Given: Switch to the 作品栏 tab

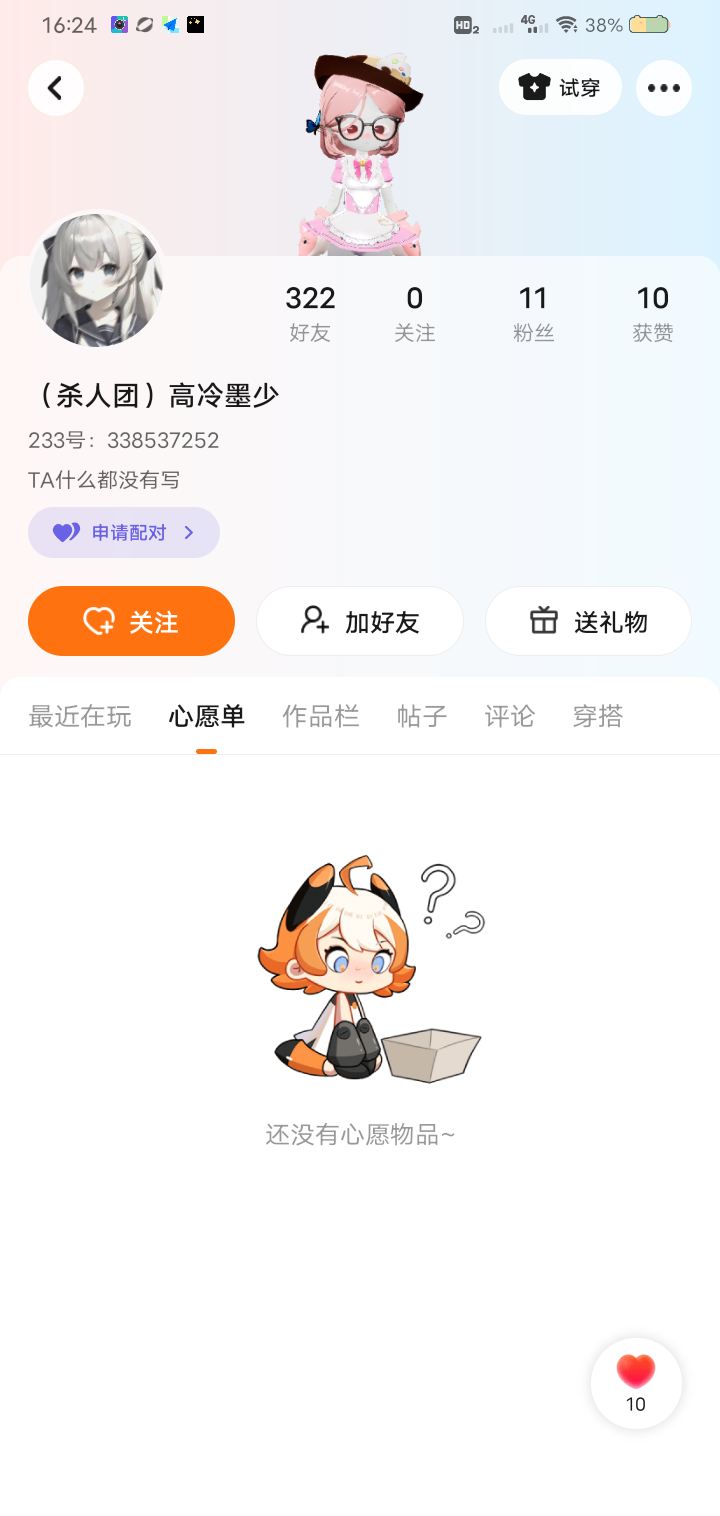Looking at the screenshot, I should point(320,716).
